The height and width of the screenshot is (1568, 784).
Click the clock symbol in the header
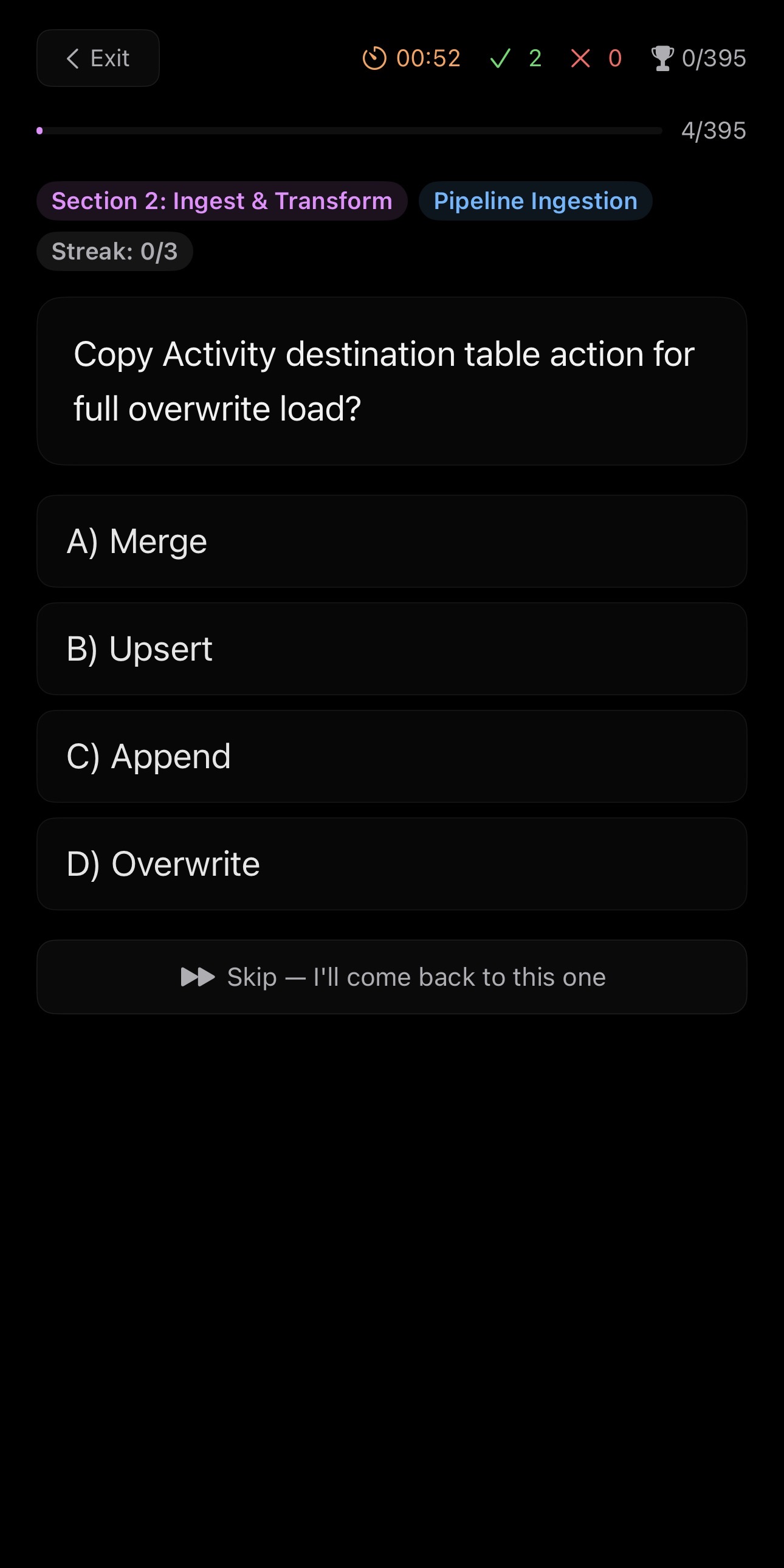pos(376,58)
